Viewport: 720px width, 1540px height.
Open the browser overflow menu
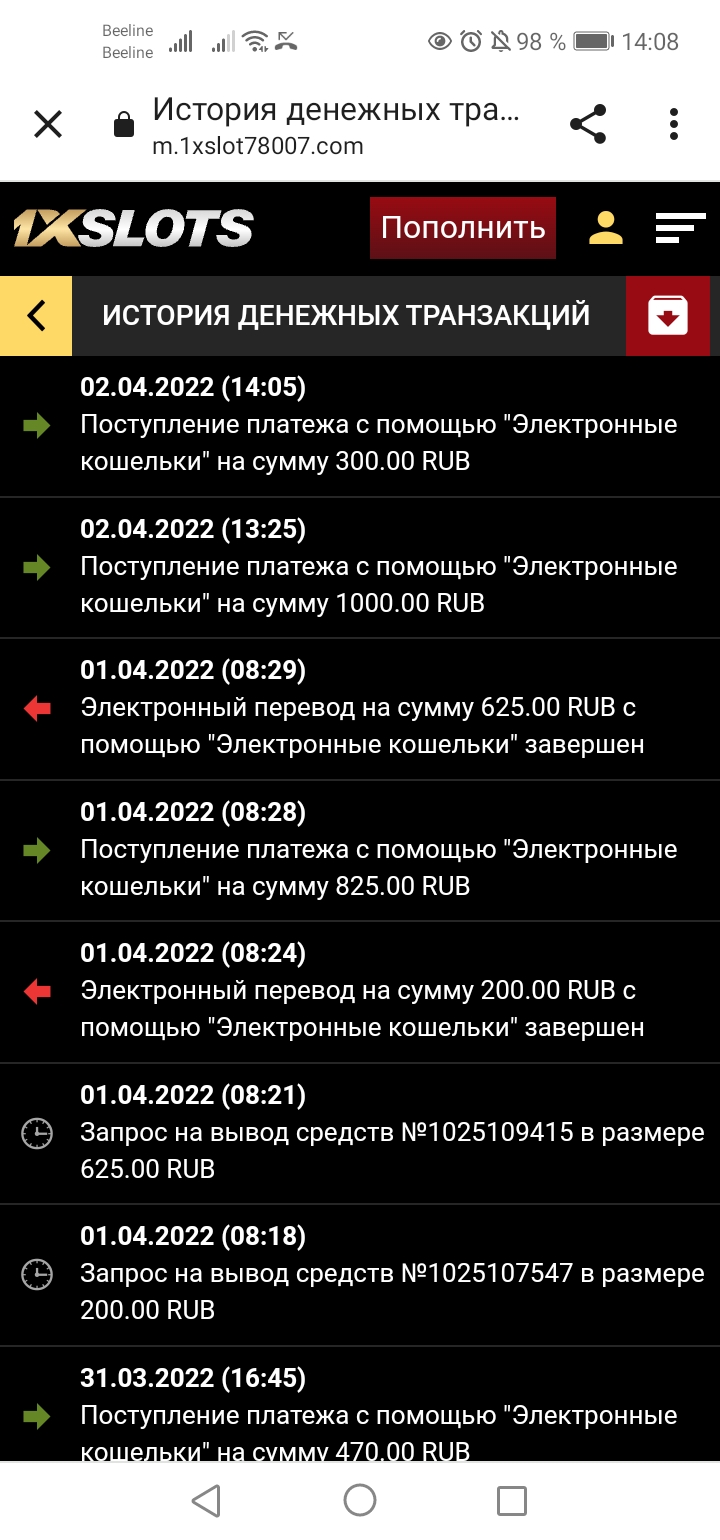pos(674,125)
